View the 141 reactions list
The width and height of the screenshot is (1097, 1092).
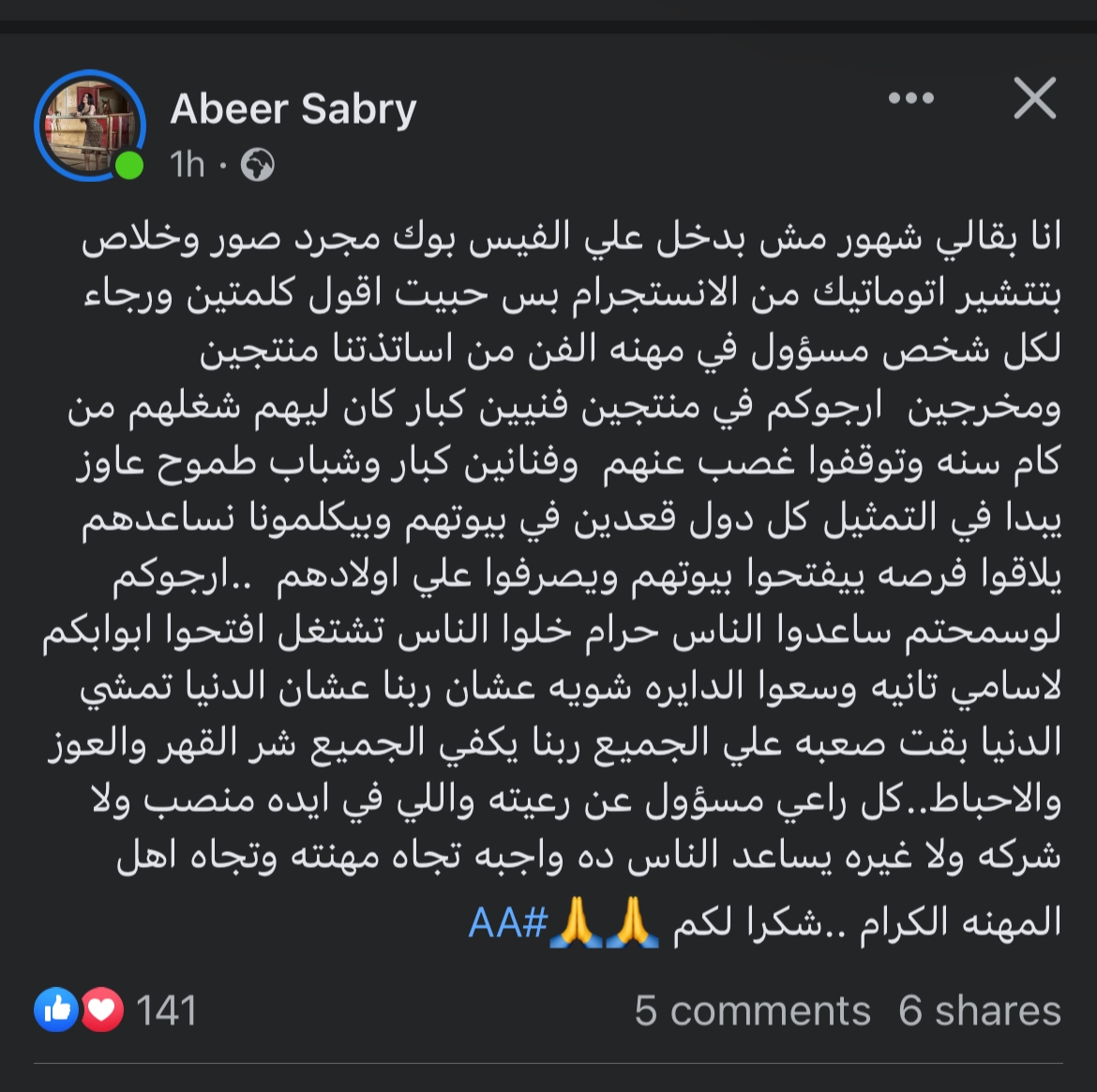point(117,1010)
